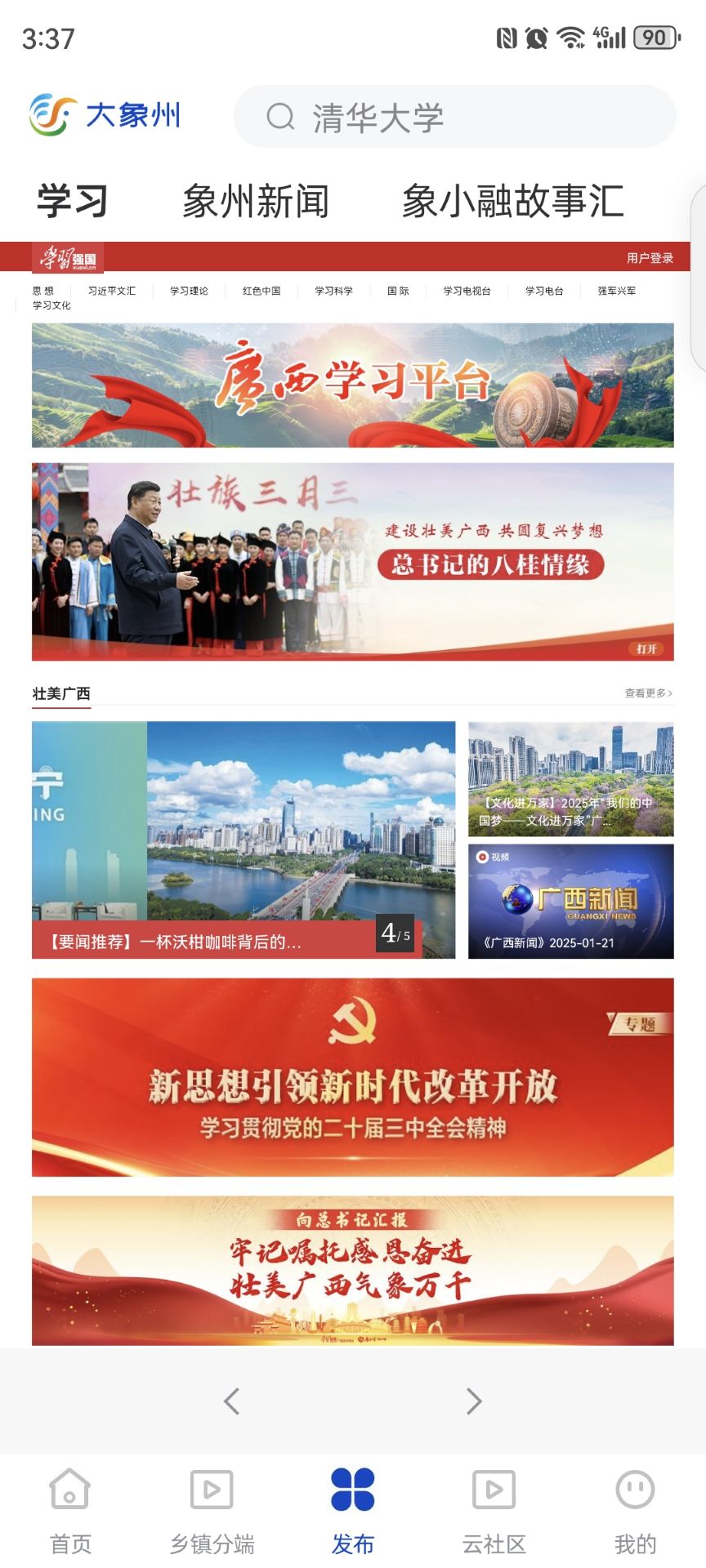Click the previous arrow below the banners
The image size is (706, 1568).
[x=231, y=1401]
